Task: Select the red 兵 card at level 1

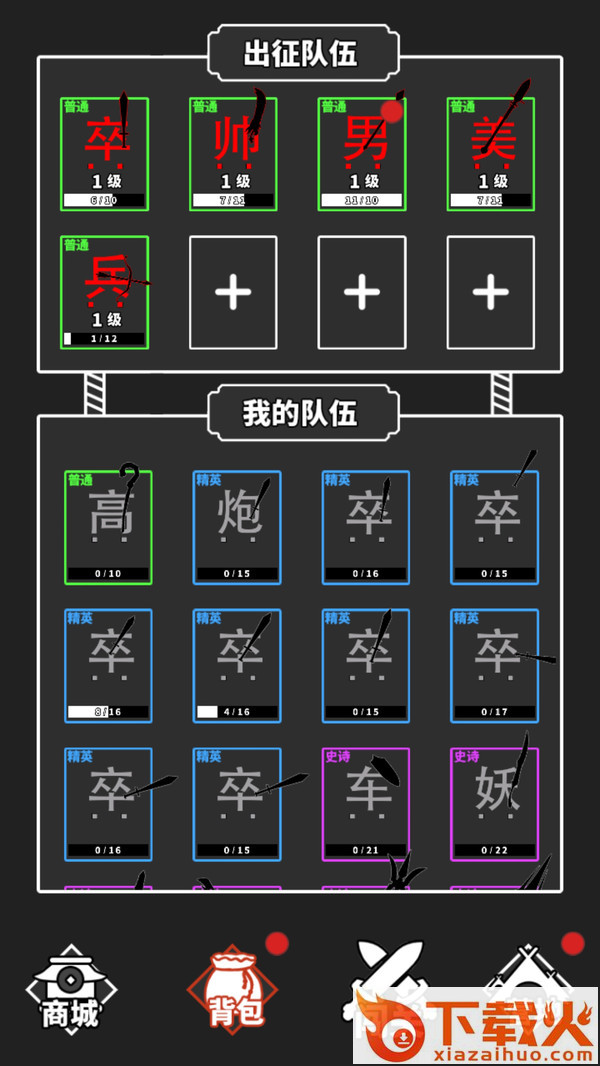Action: pyautogui.click(x=105, y=291)
